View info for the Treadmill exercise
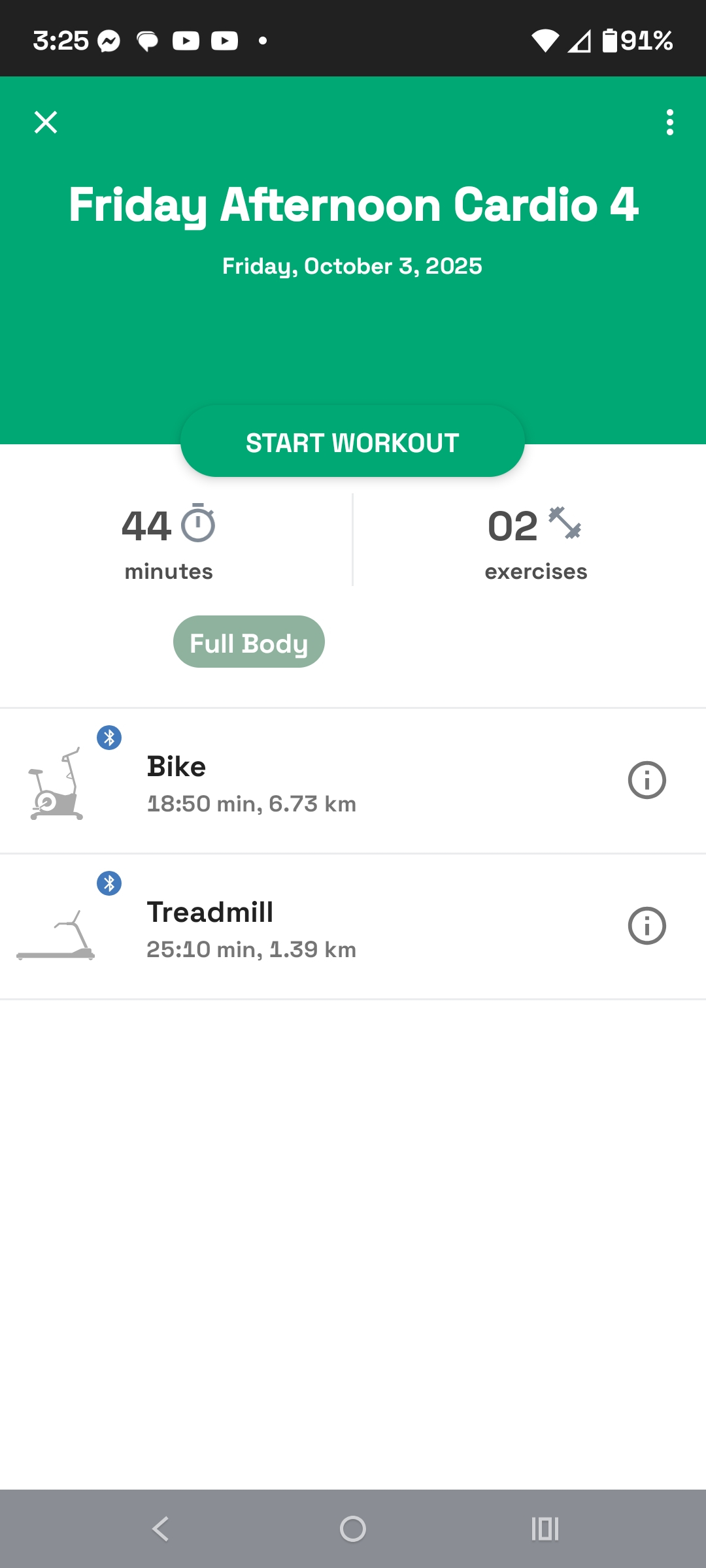706x1568 pixels. [x=647, y=926]
